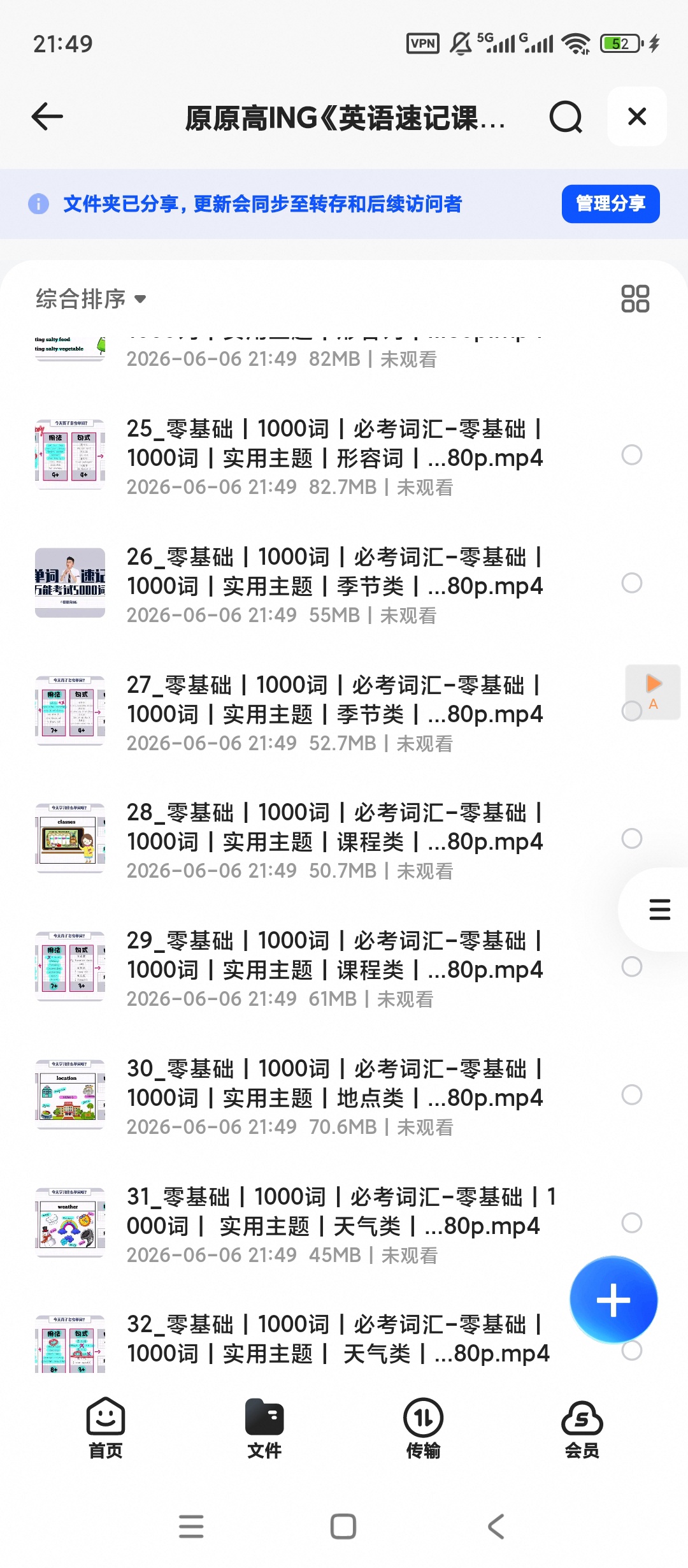Go back using the top-left arrow
Image resolution: width=688 pixels, height=1568 pixels.
(47, 117)
